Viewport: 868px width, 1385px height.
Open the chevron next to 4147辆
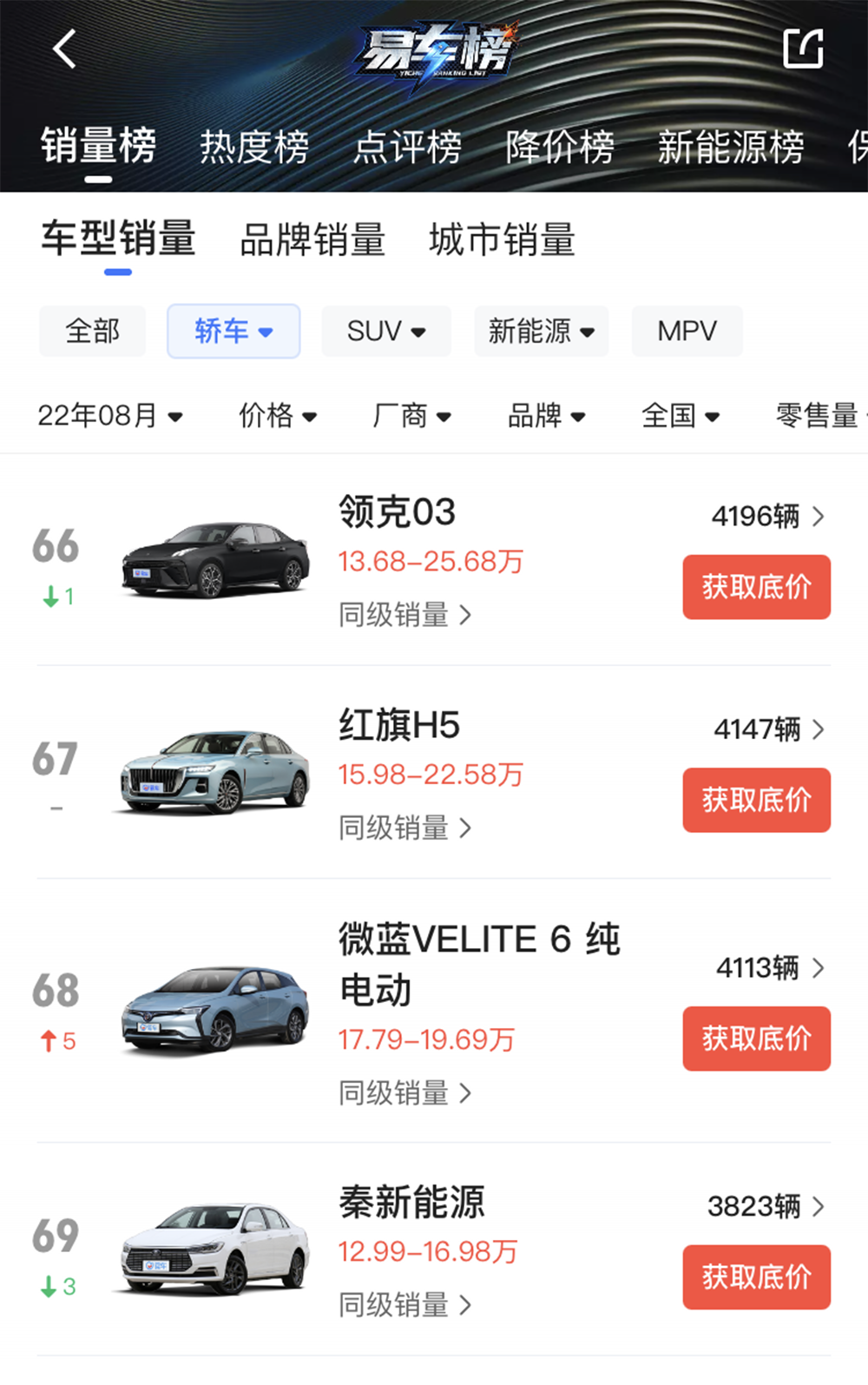819,730
